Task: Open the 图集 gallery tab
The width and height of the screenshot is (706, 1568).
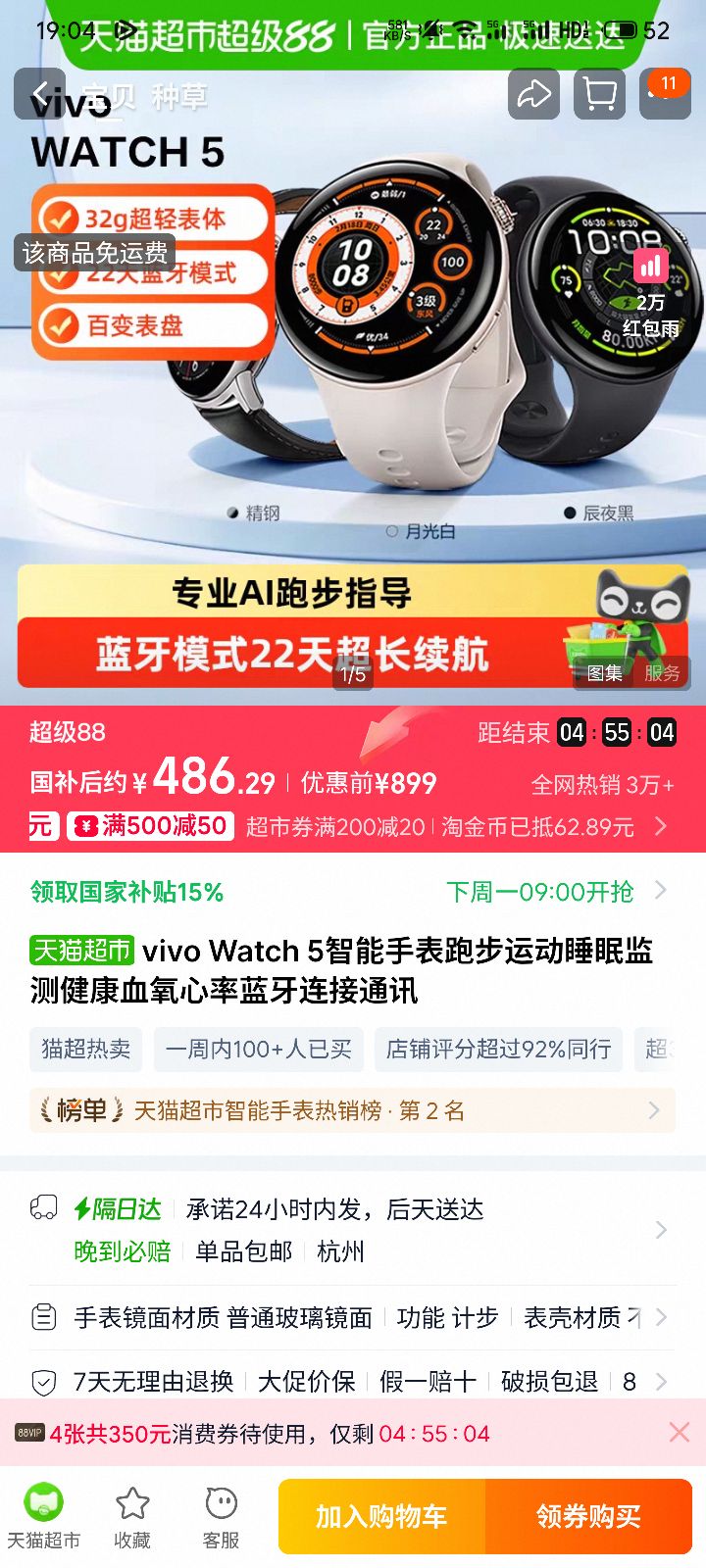Action: coord(604,673)
